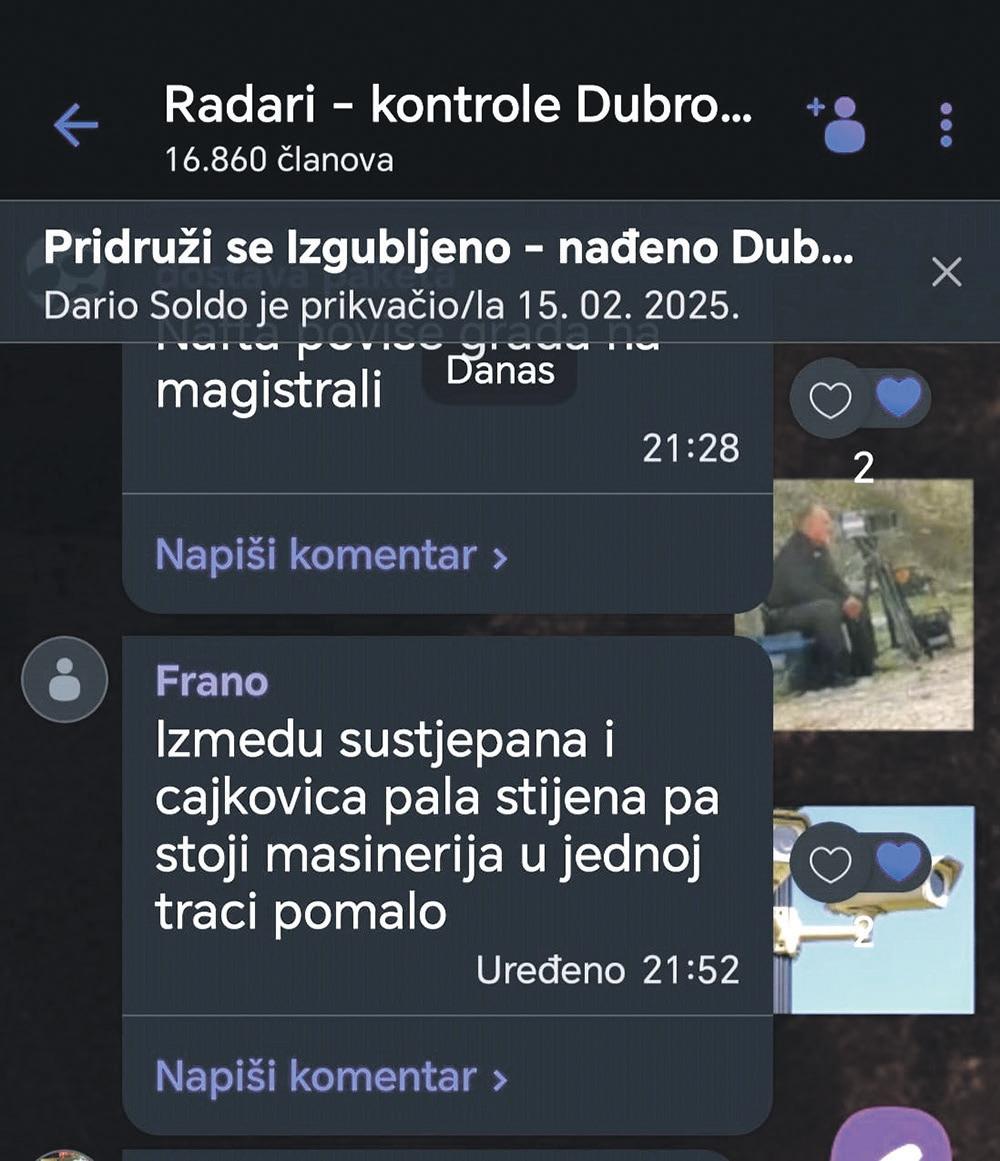The width and height of the screenshot is (1000, 1161).
Task: Write a comment on Frano's message
Action: (x=332, y=1076)
